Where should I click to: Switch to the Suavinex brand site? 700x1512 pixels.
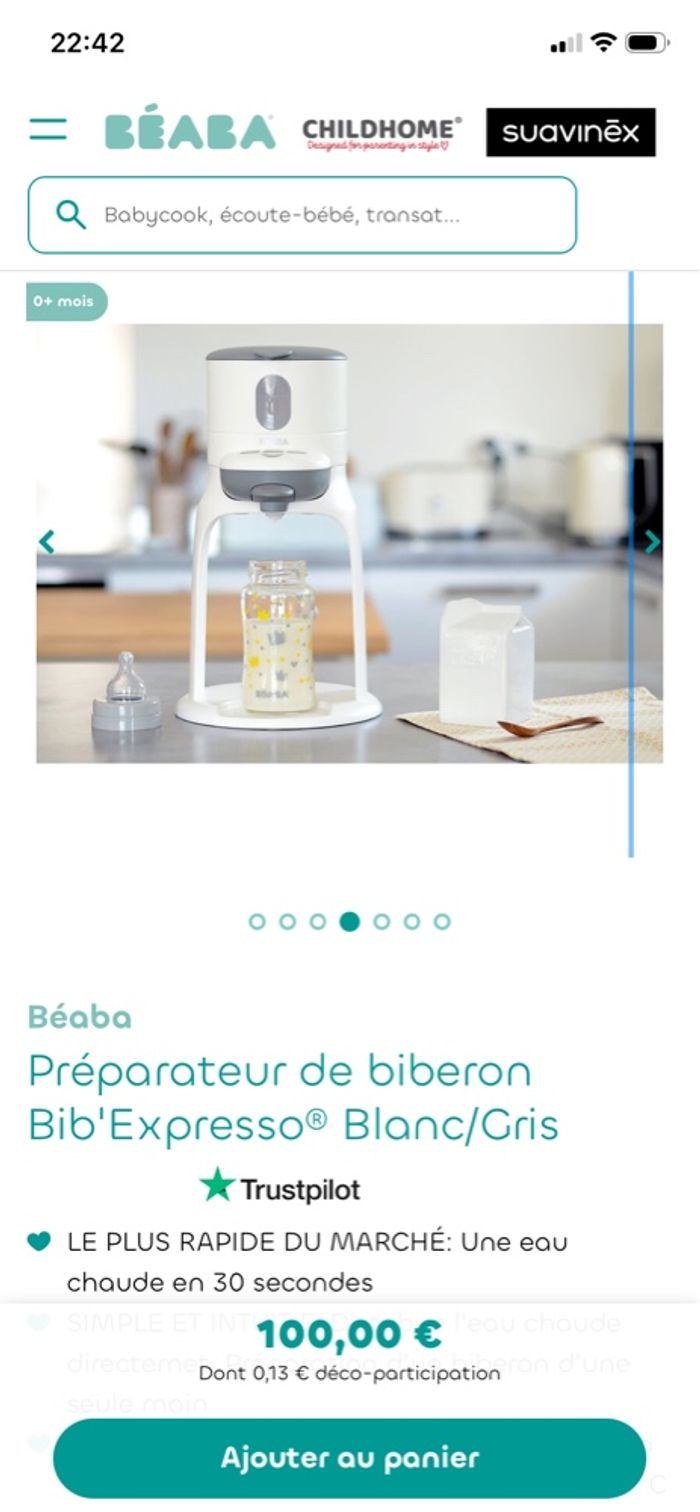[570, 132]
